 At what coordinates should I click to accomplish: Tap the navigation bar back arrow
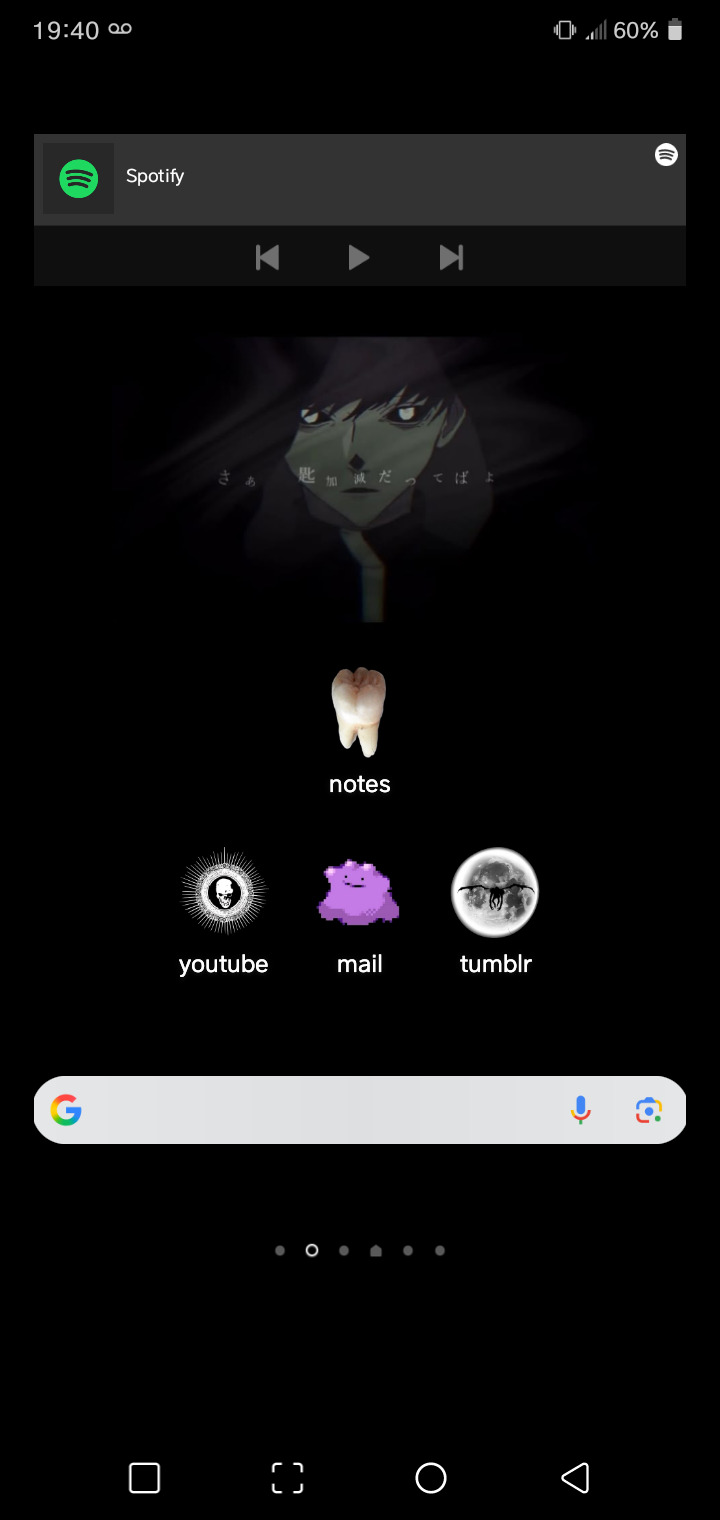click(x=575, y=1478)
